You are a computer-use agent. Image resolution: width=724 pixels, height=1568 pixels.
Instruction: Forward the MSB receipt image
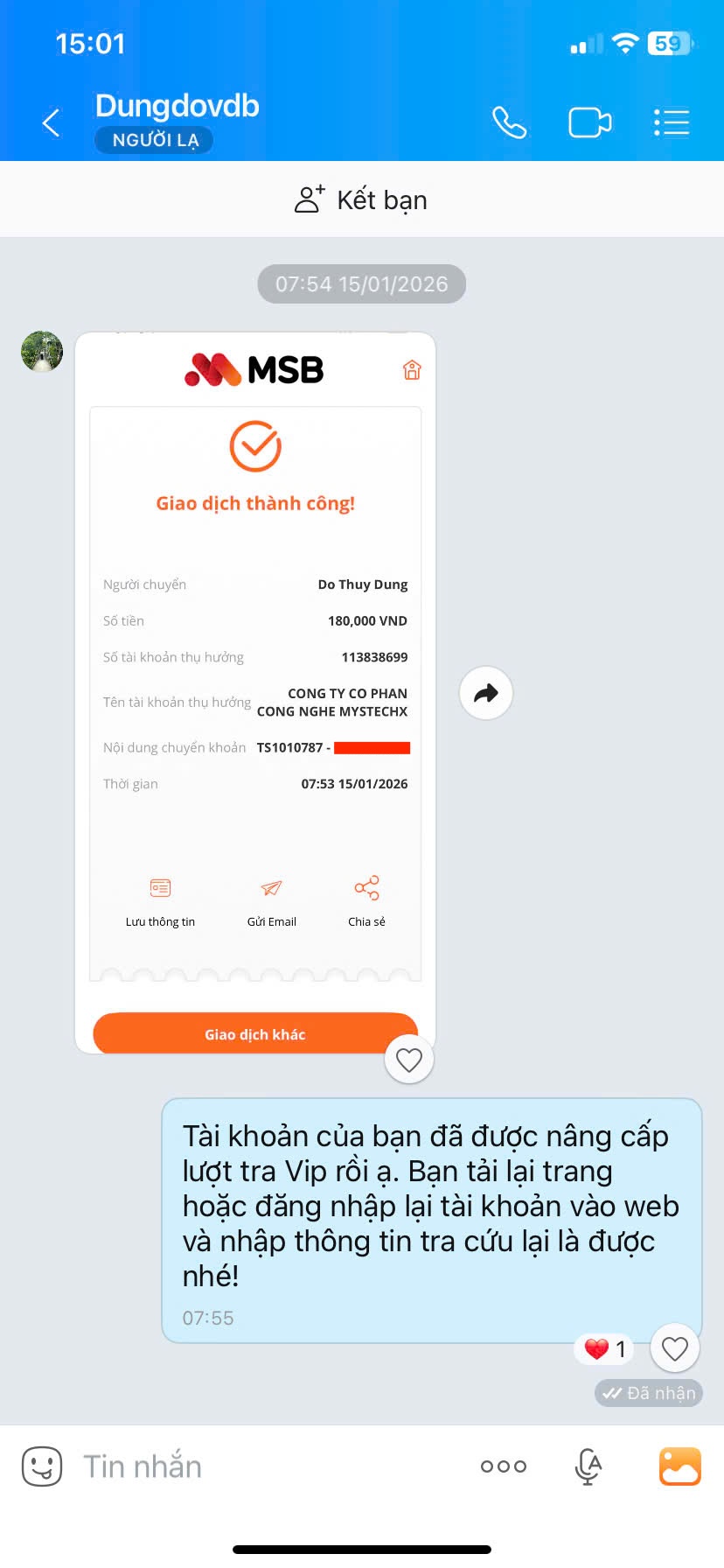click(485, 693)
